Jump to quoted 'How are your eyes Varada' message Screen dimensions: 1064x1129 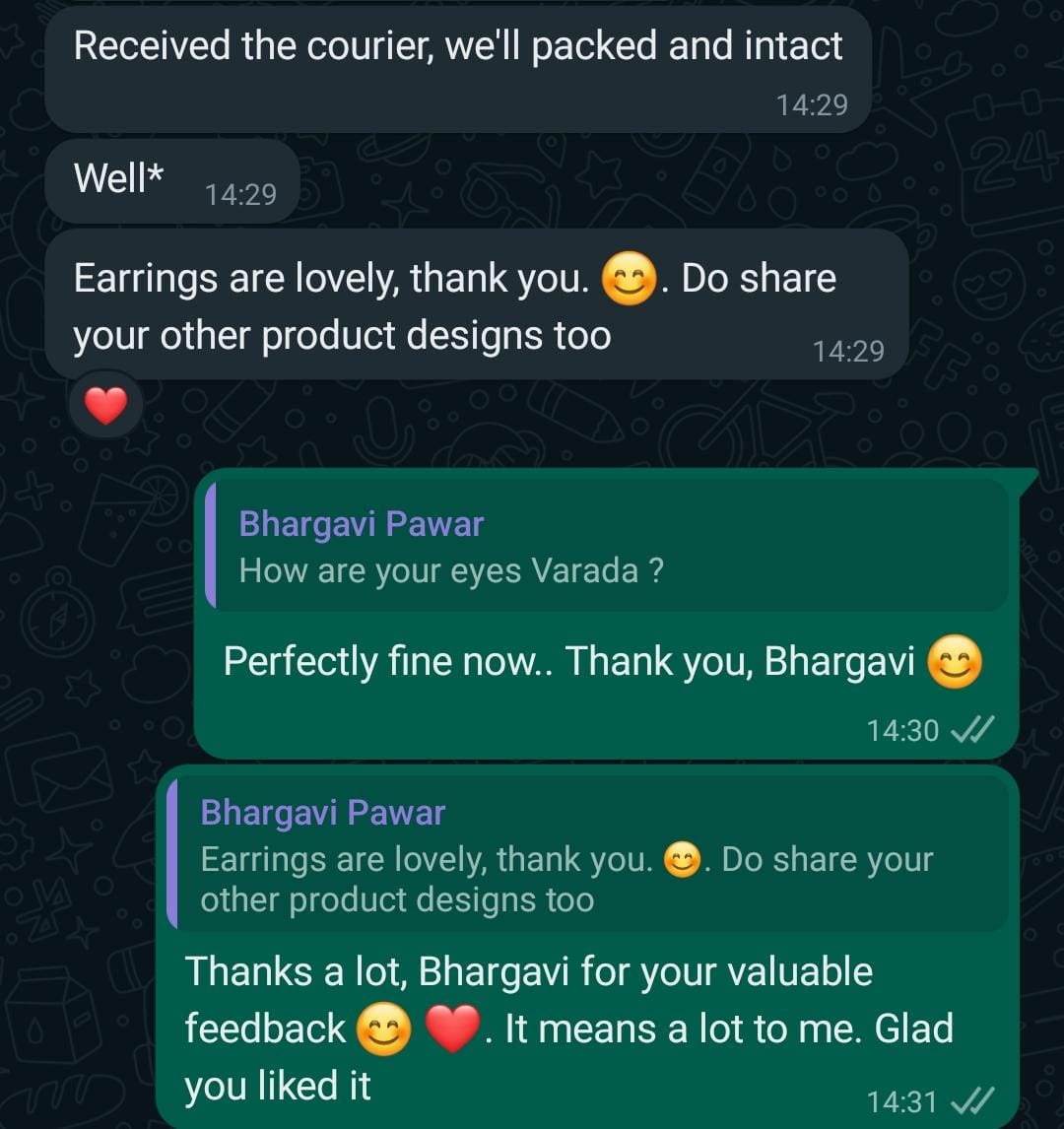(605, 547)
